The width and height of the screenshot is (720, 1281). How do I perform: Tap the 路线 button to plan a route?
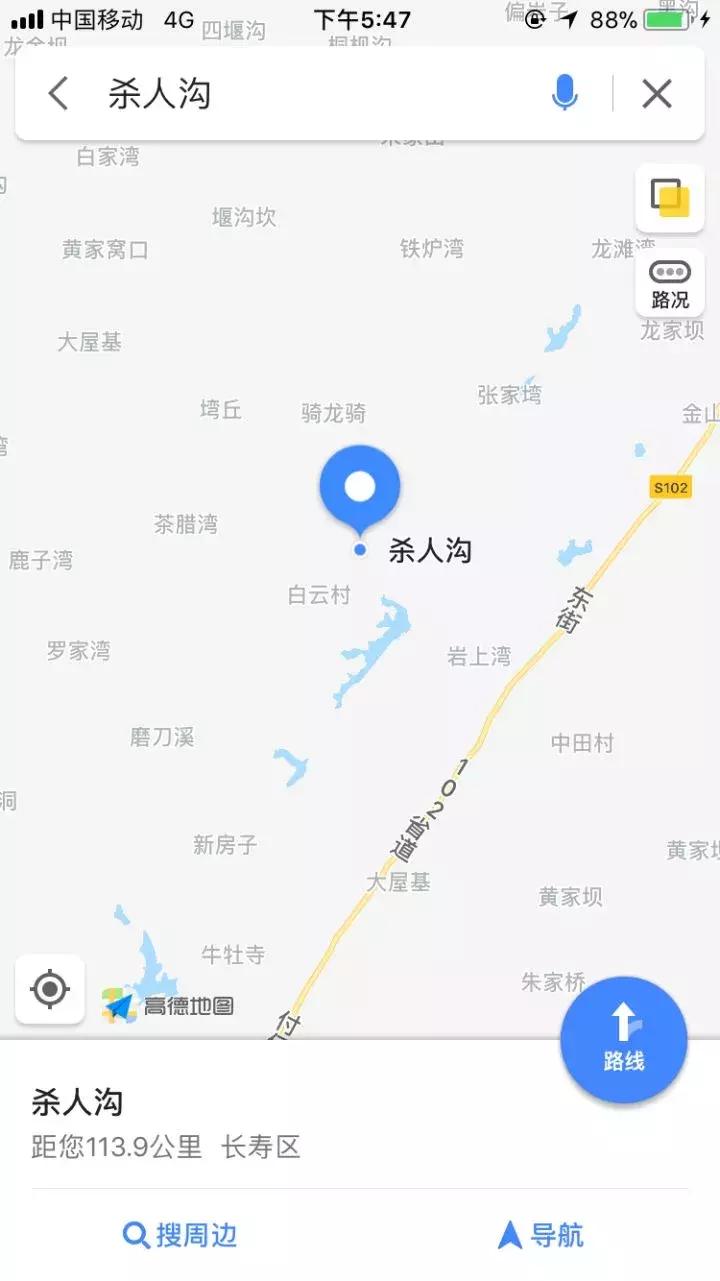624,1041
